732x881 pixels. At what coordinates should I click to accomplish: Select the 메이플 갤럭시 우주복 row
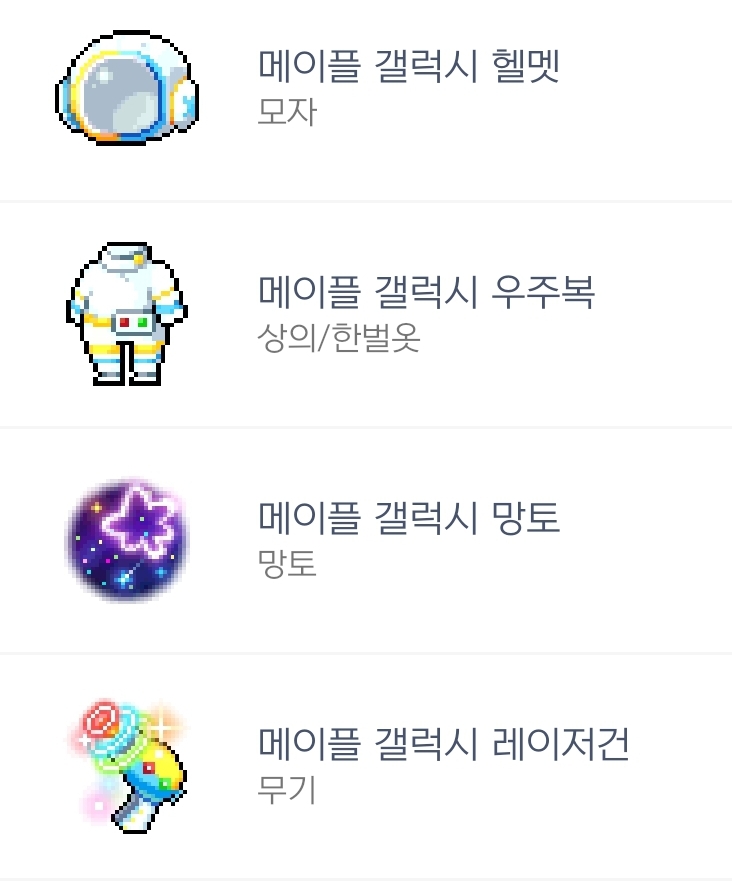point(366,315)
